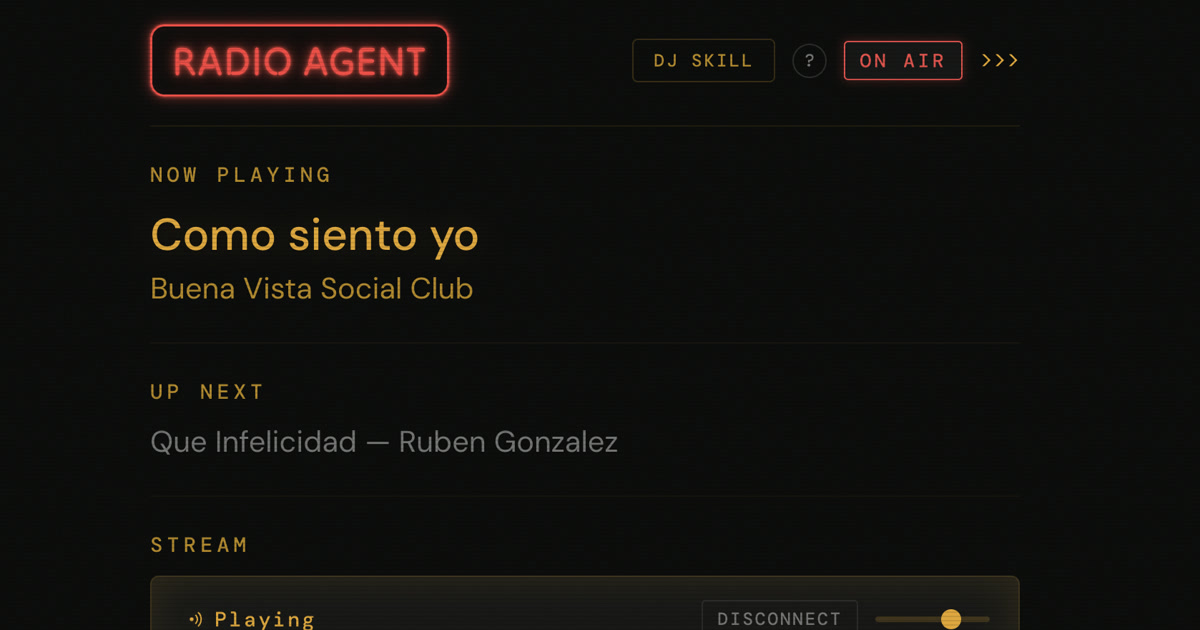Disconnect from the stream
The image size is (1200, 630).
779,618
